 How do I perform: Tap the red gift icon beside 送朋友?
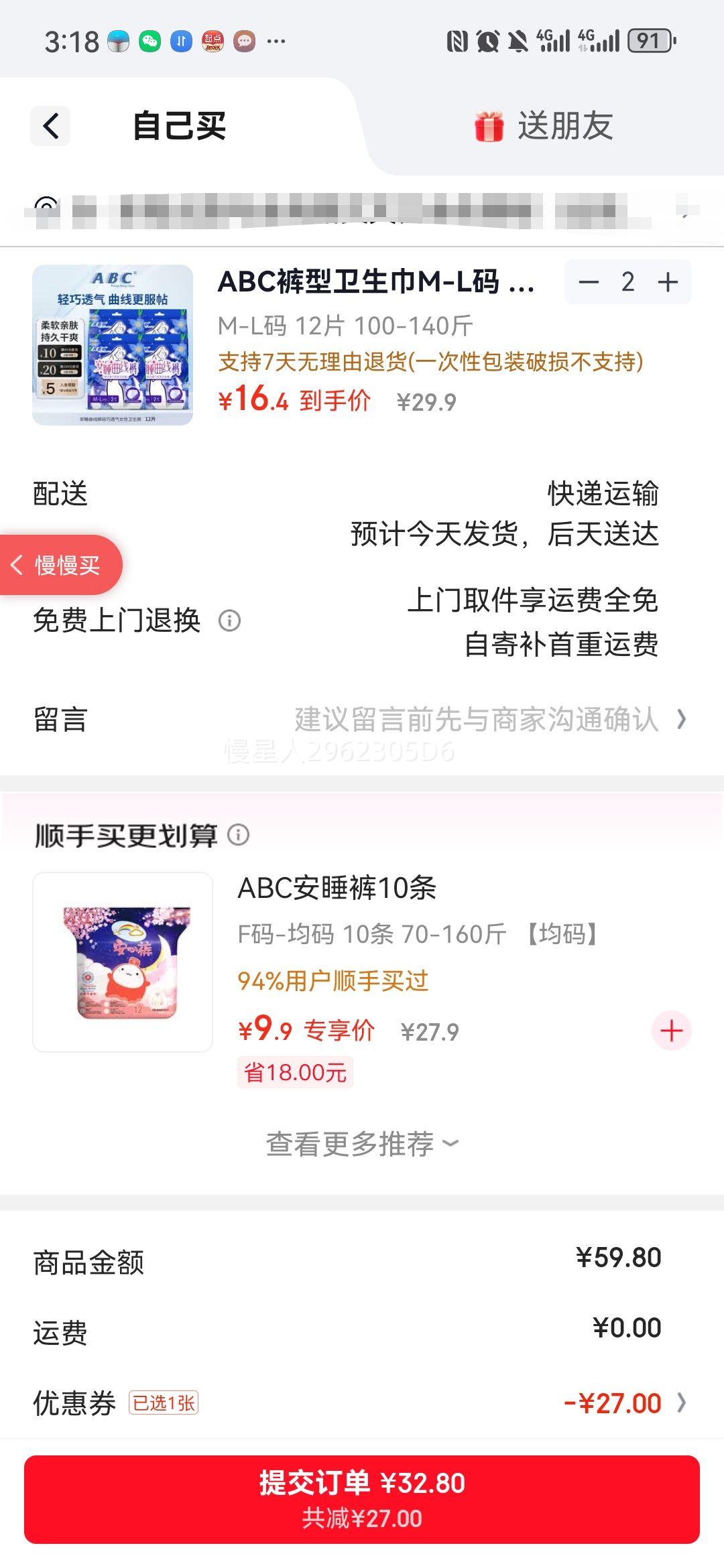point(489,126)
